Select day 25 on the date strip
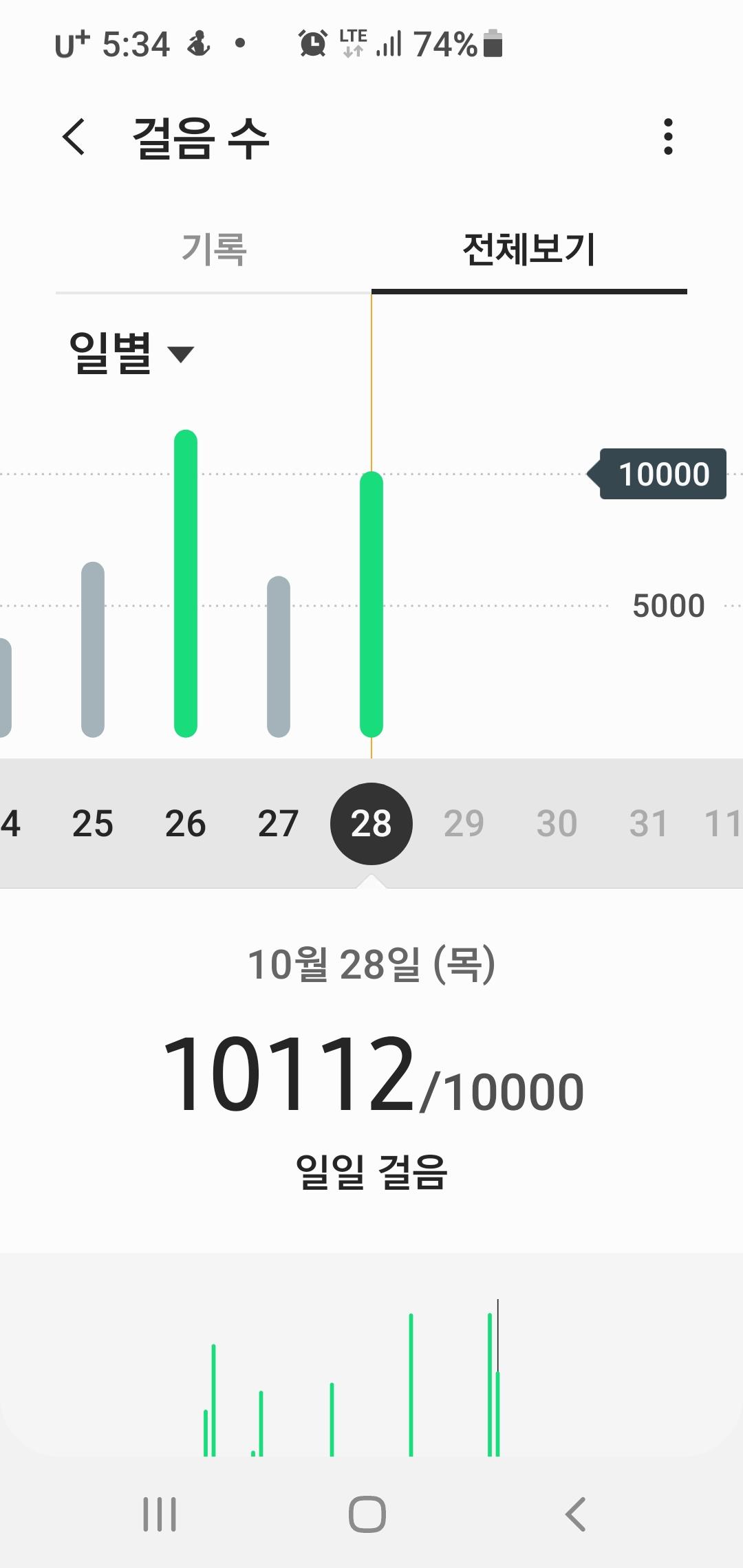 point(93,823)
